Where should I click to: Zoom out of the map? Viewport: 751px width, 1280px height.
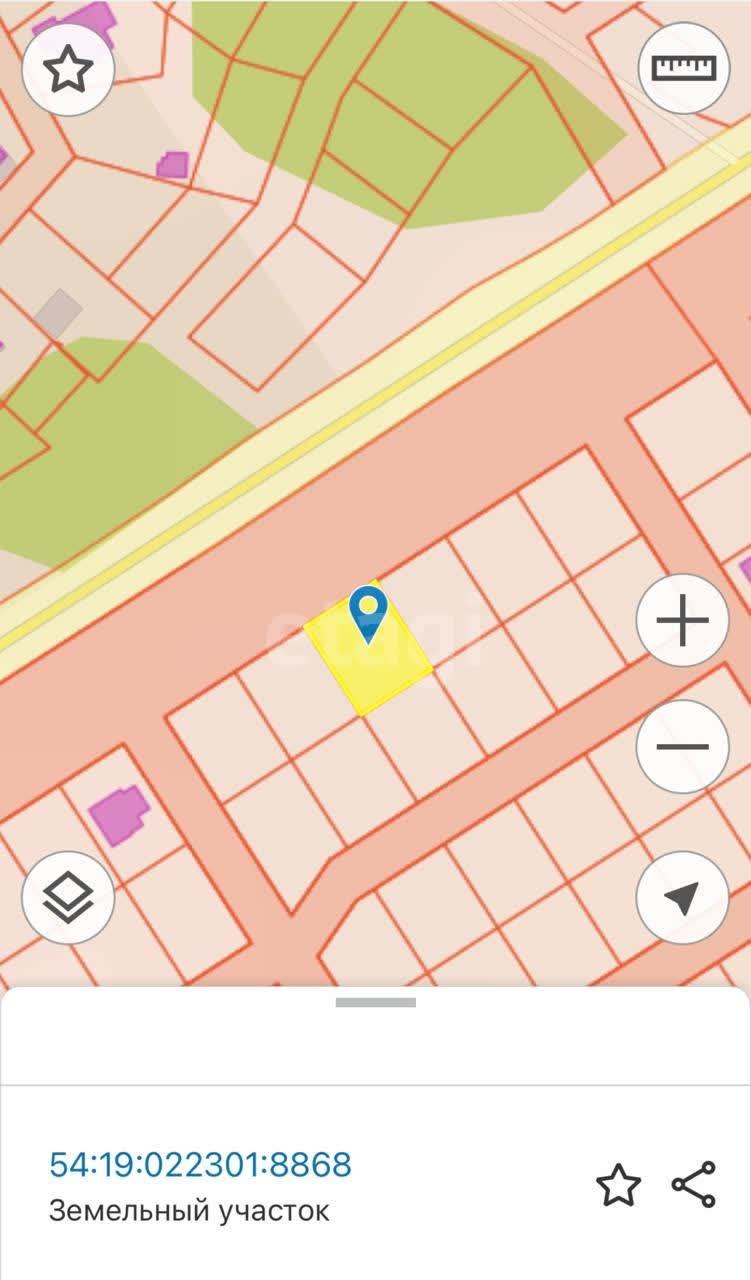pyautogui.click(x=683, y=746)
